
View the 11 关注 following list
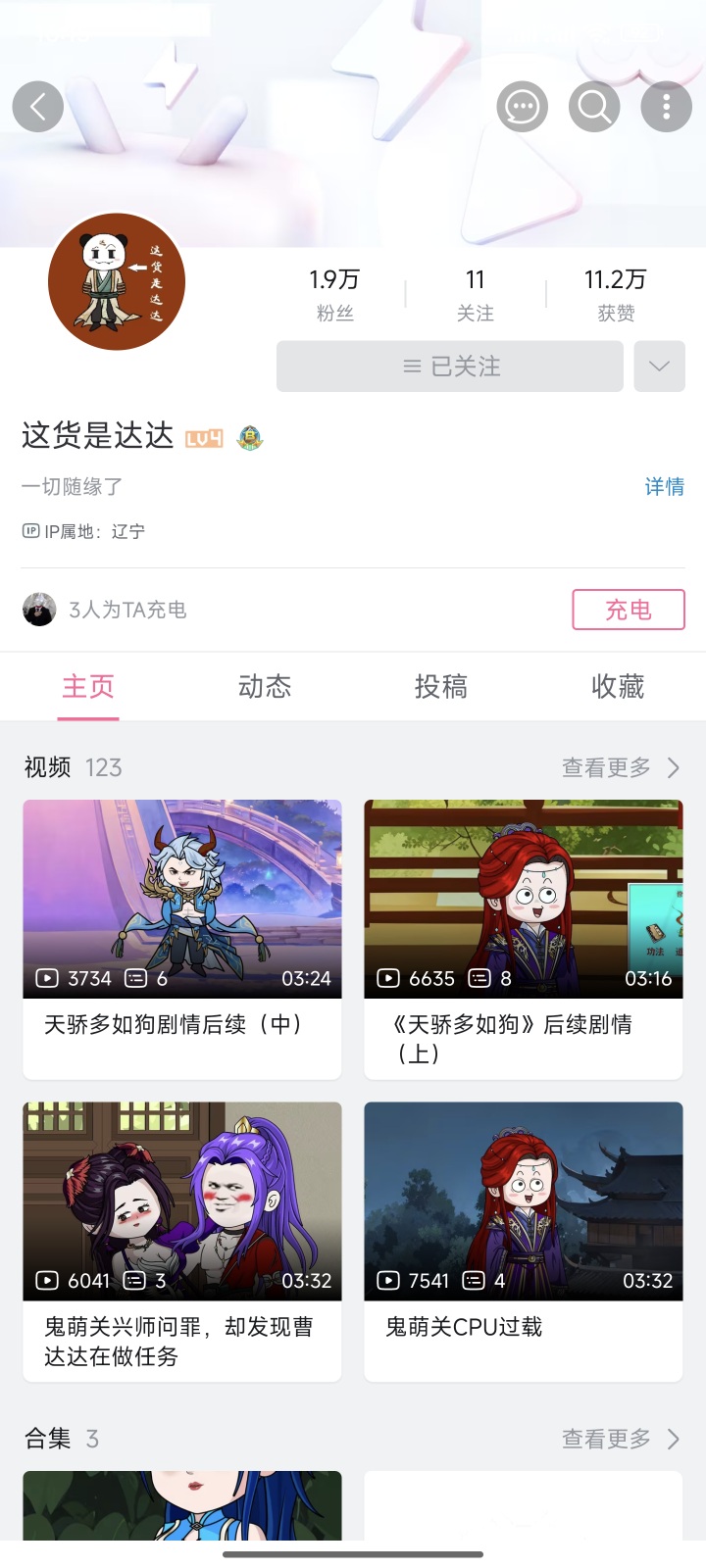[476, 294]
